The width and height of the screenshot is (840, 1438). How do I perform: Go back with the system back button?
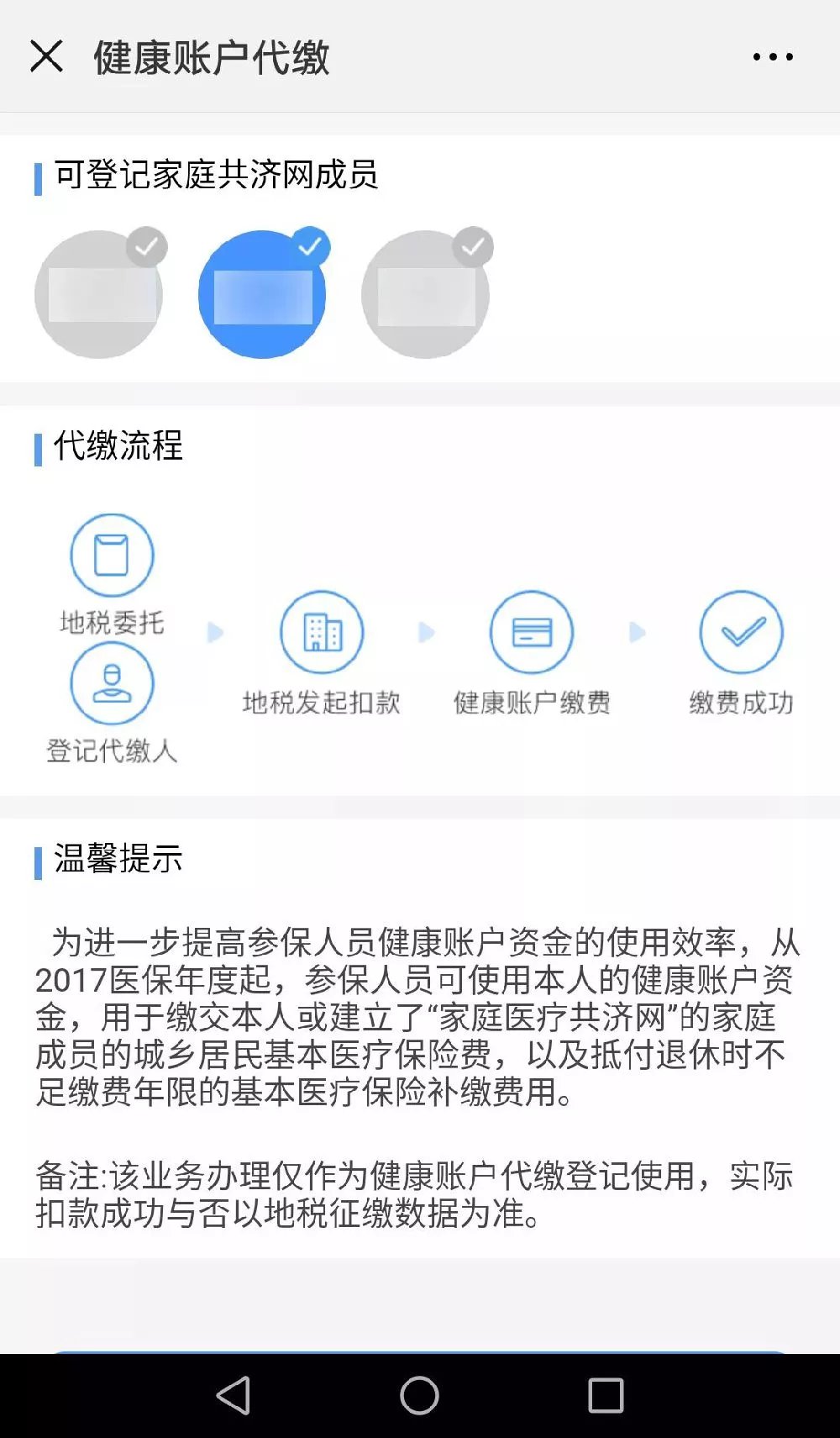(234, 1396)
